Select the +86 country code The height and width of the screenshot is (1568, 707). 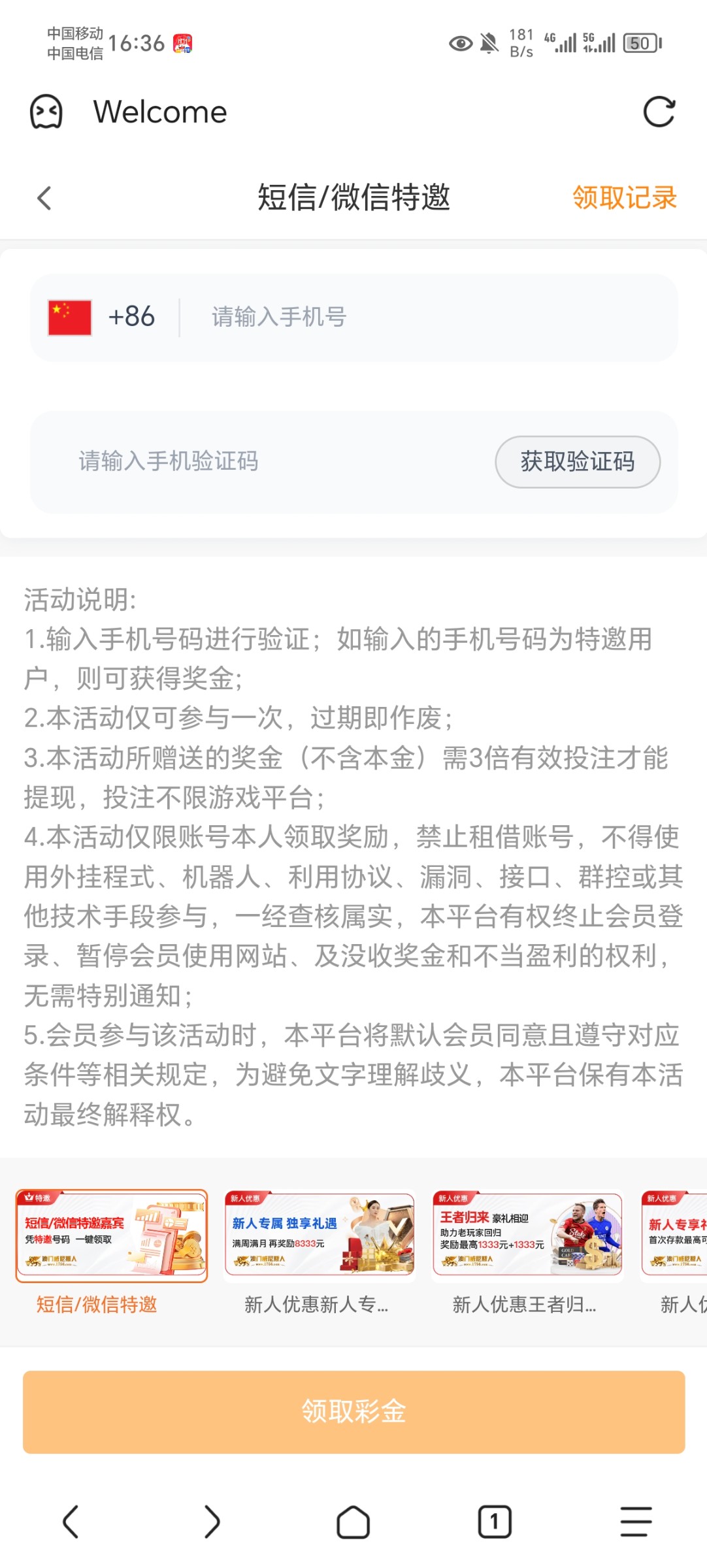tap(103, 318)
